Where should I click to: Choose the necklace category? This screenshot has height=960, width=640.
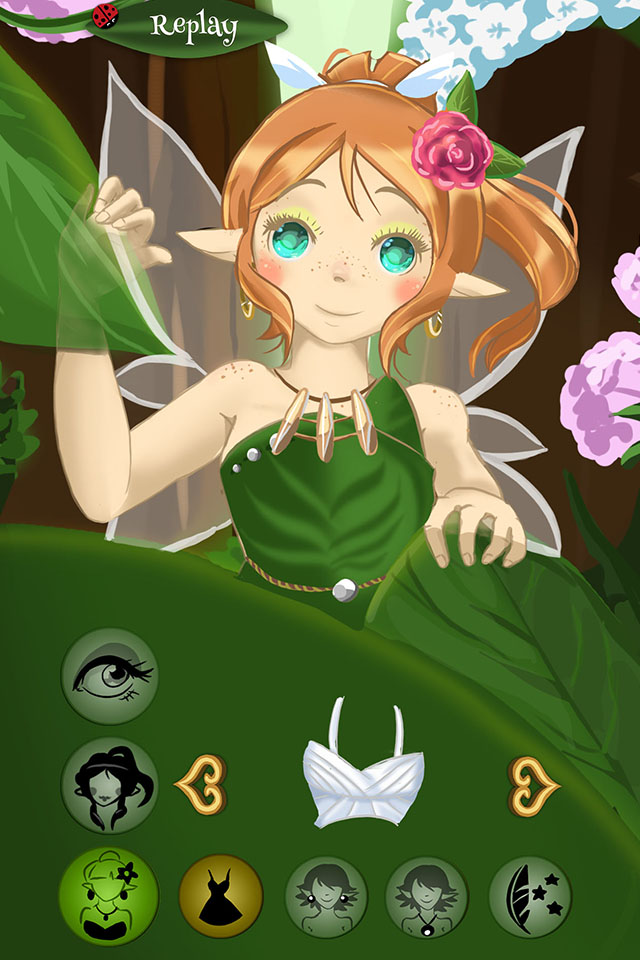[x=427, y=897]
